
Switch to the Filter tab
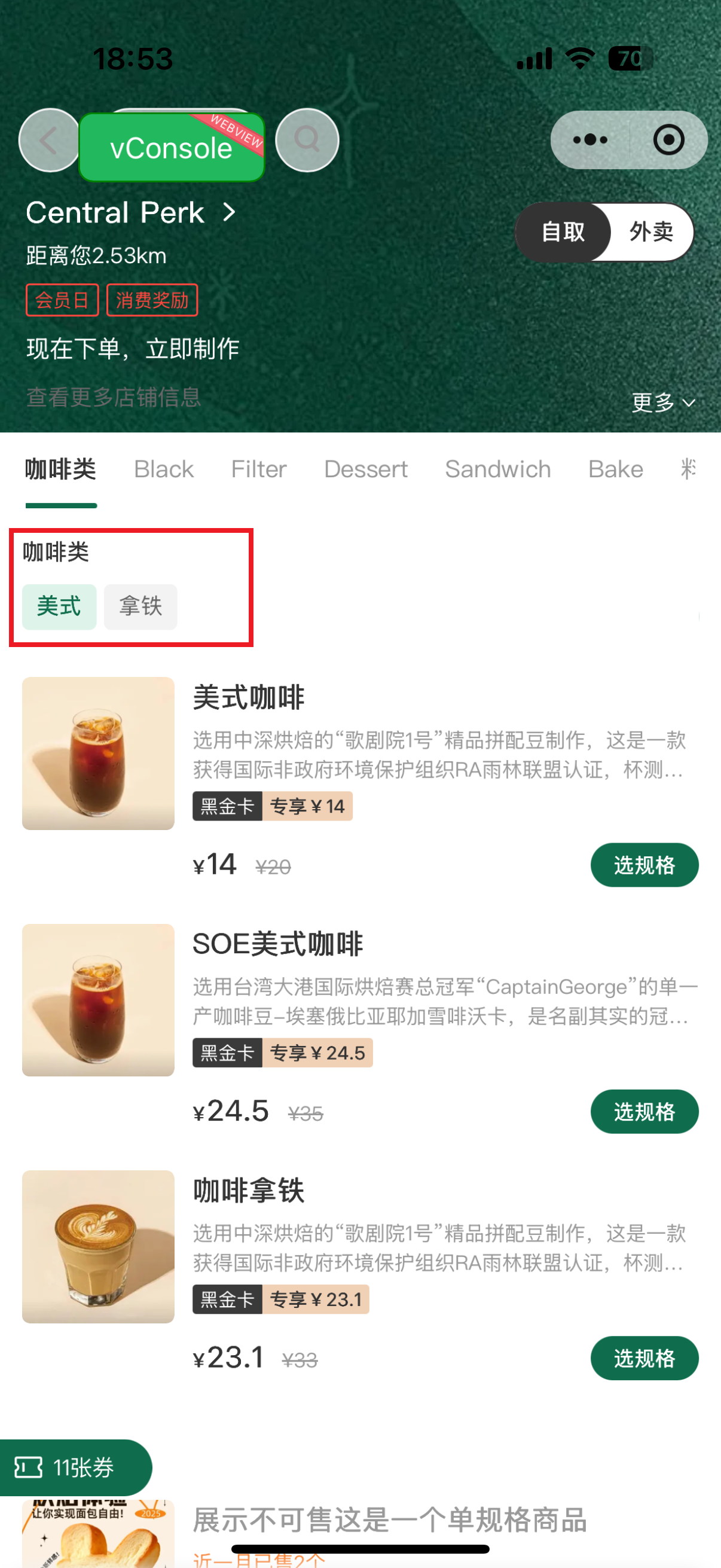click(259, 469)
